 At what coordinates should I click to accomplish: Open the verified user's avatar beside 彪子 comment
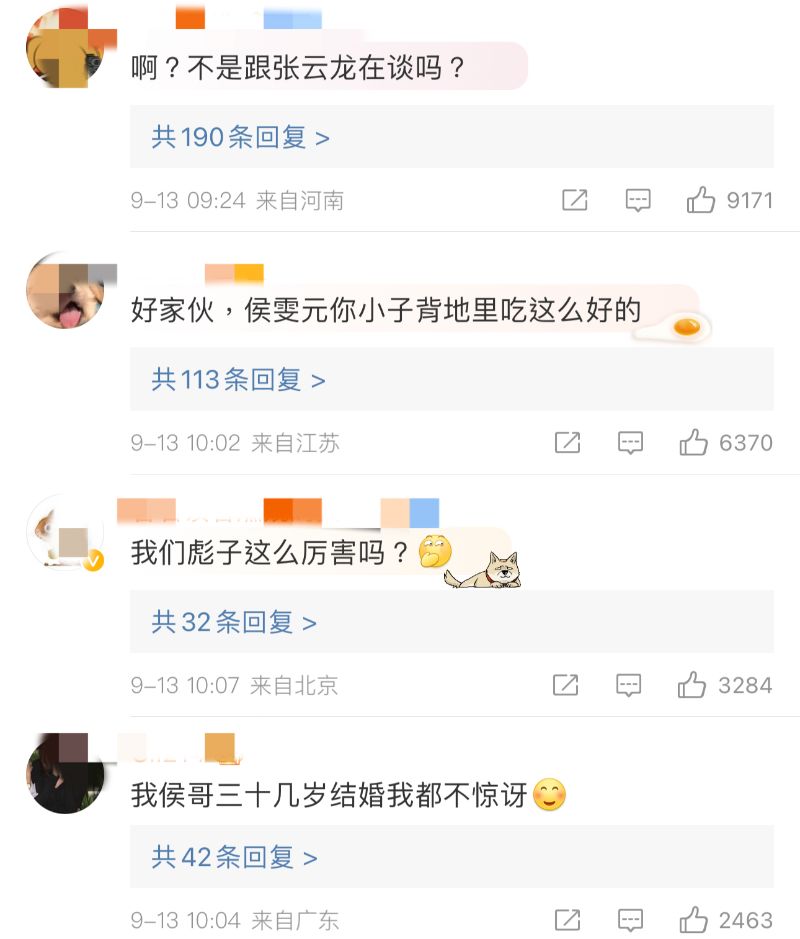coord(64,533)
